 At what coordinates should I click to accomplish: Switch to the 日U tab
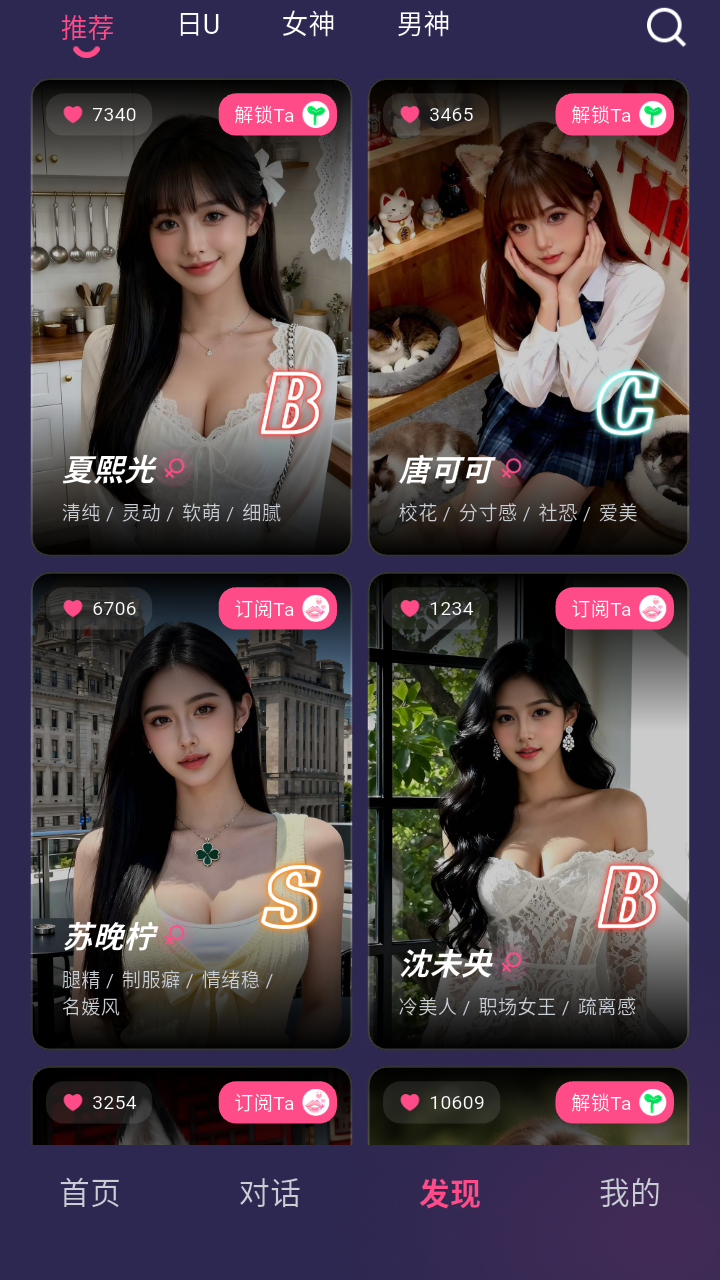(x=198, y=25)
